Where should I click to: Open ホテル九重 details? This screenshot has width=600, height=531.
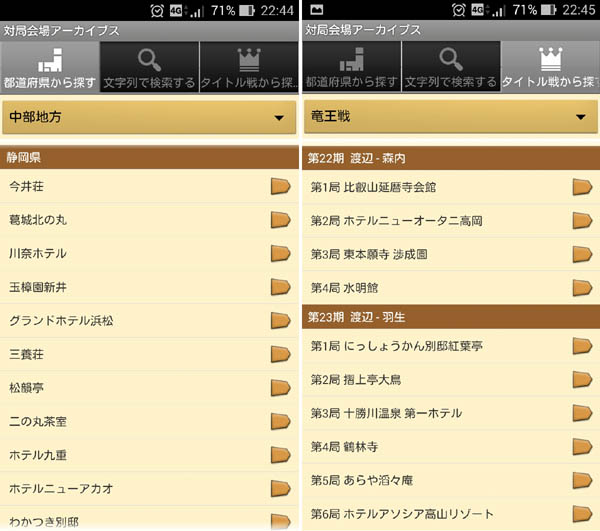[149, 455]
